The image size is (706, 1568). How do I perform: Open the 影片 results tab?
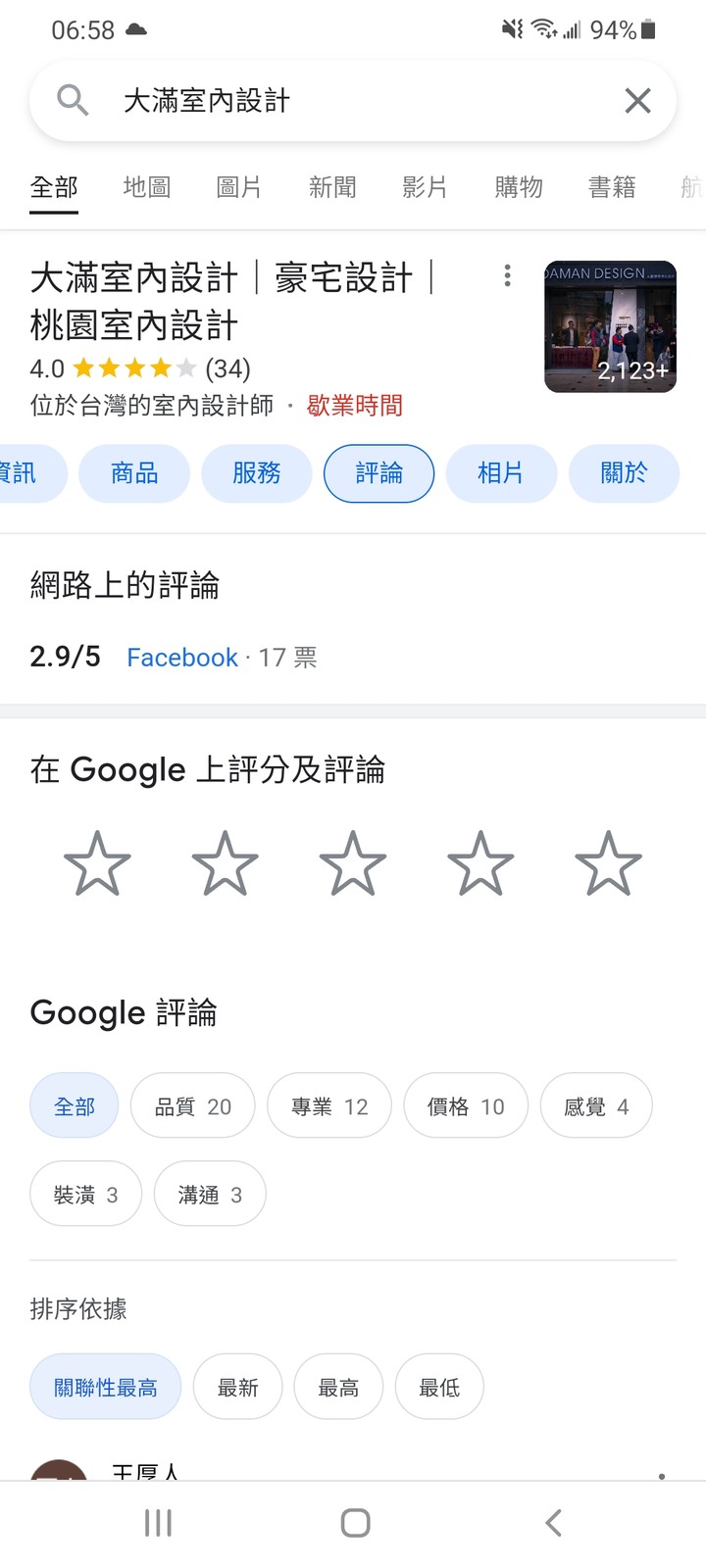(x=425, y=187)
